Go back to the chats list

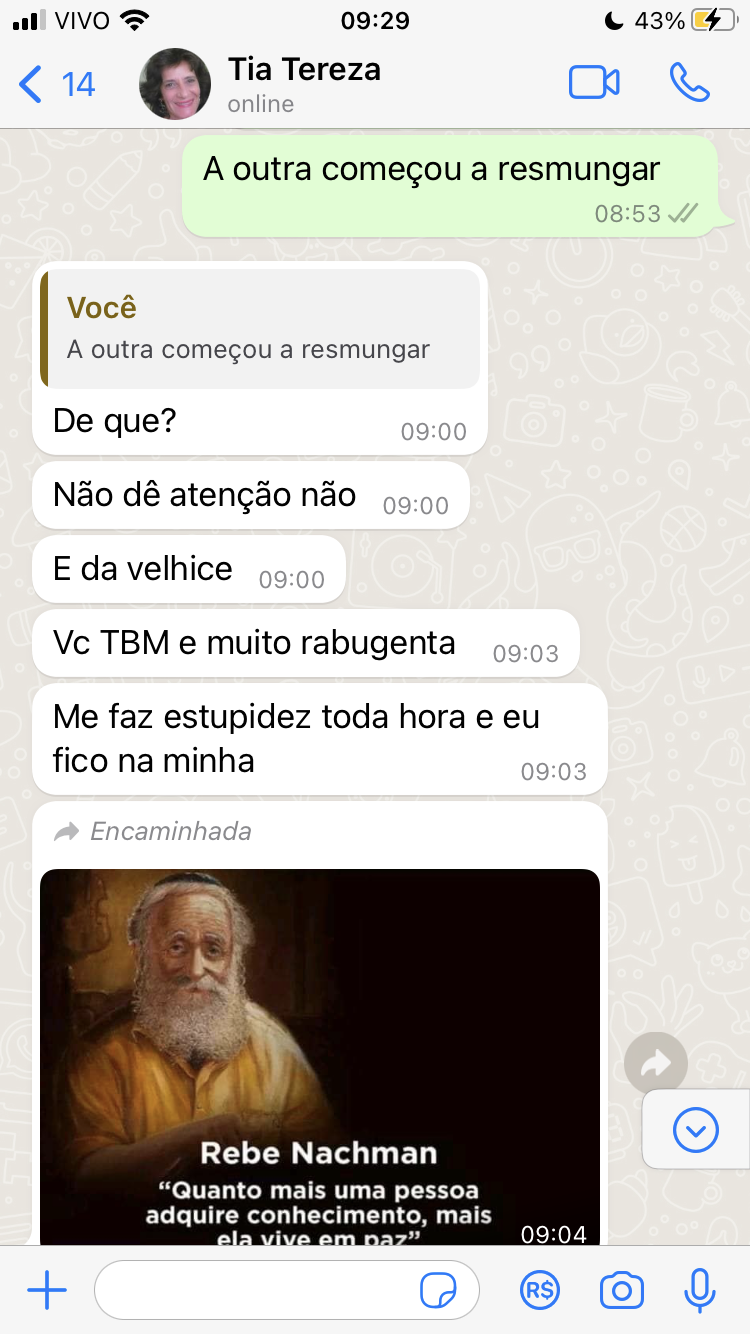(55, 84)
